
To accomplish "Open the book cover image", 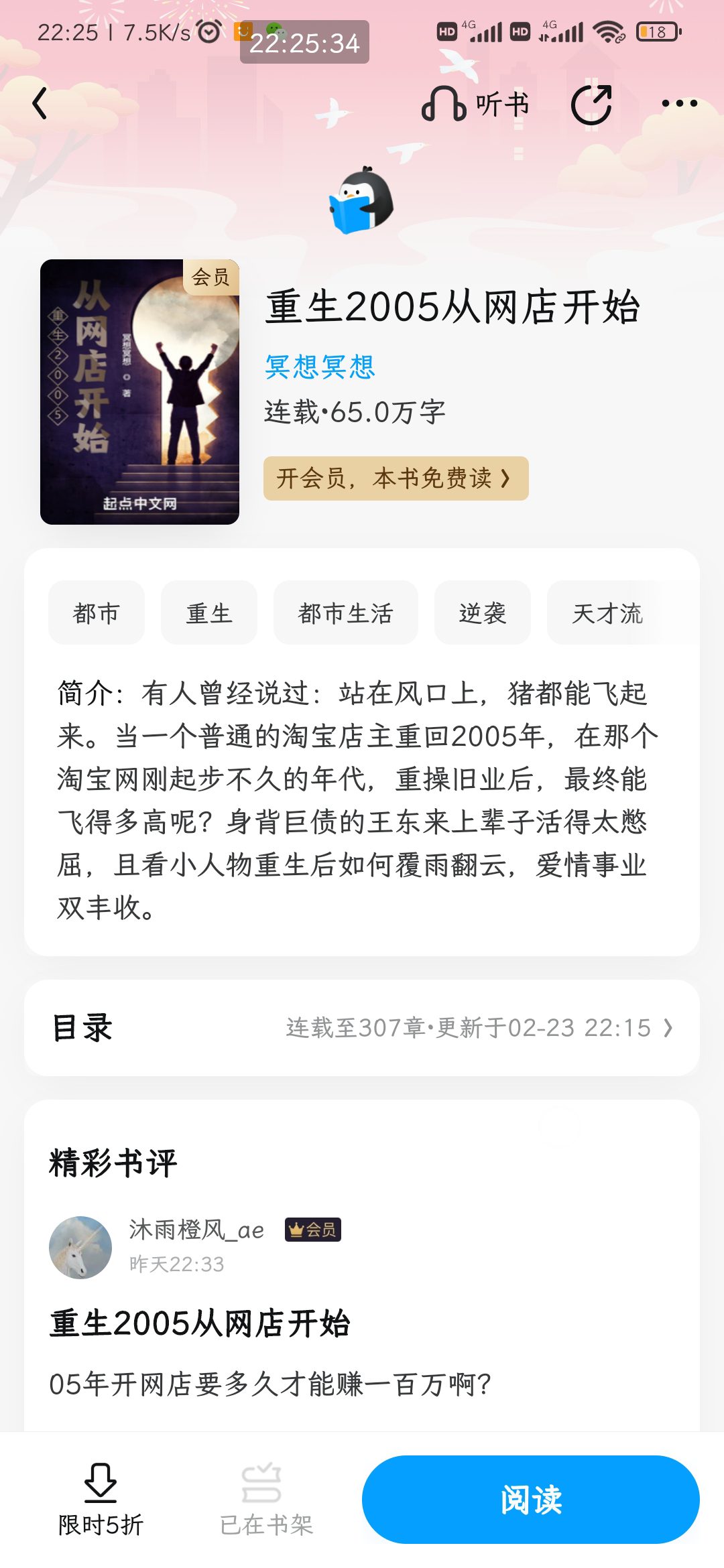I will 139,392.
